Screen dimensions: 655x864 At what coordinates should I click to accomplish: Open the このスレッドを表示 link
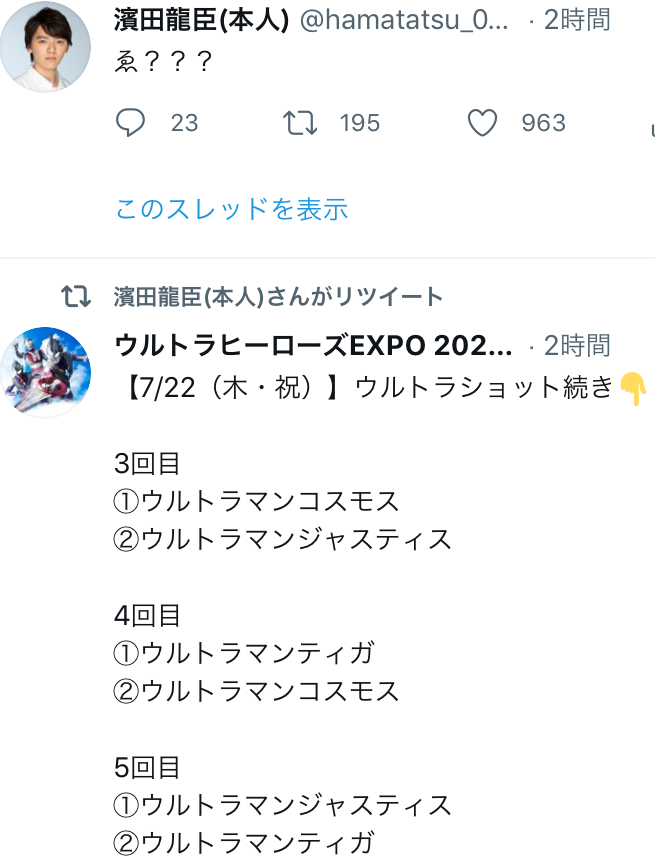[x=232, y=209]
